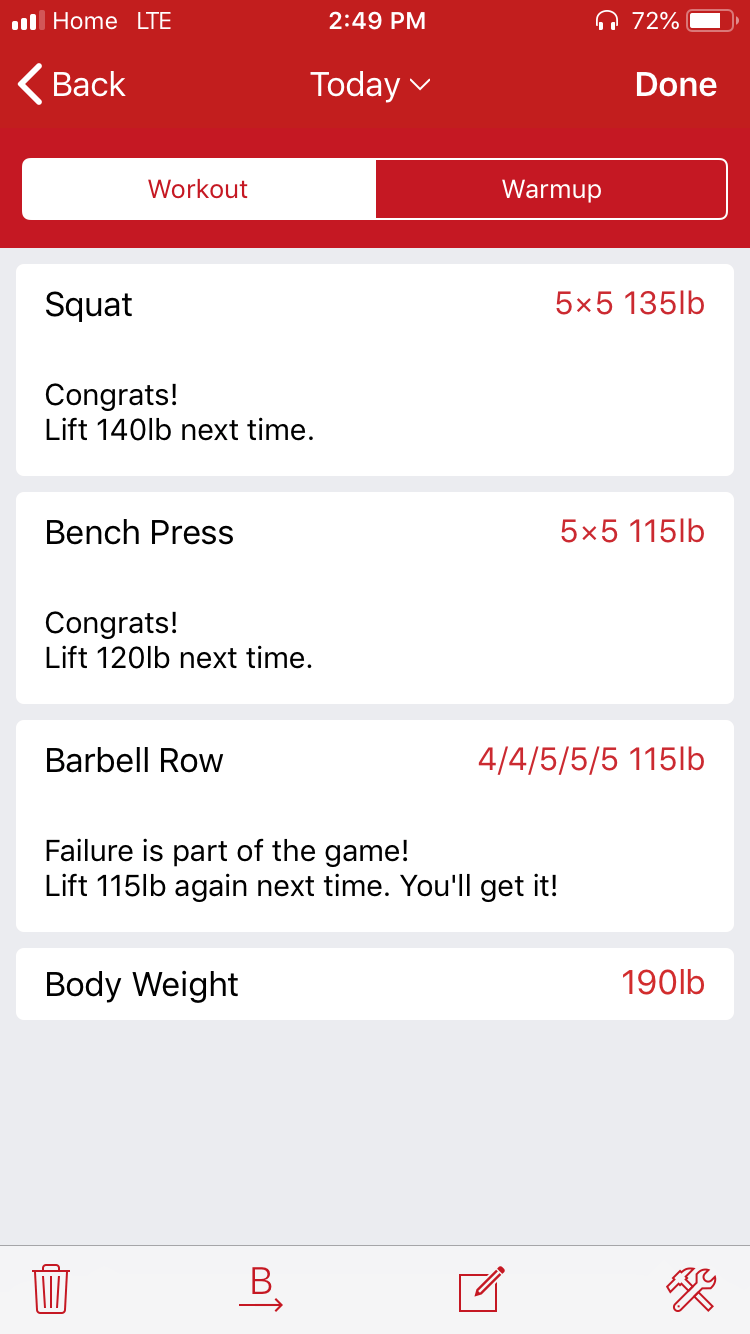Edit the Body Weight entry
This screenshot has height=1334, width=750.
(375, 984)
